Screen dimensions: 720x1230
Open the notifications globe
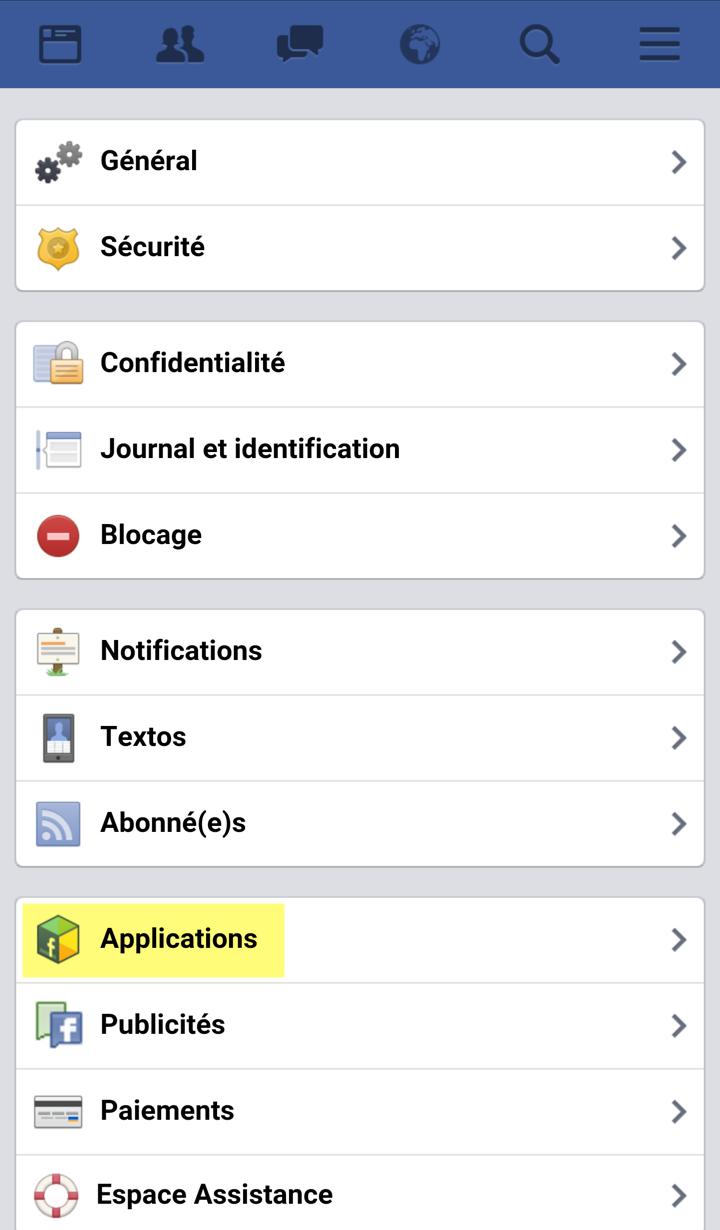pyautogui.click(x=420, y=44)
